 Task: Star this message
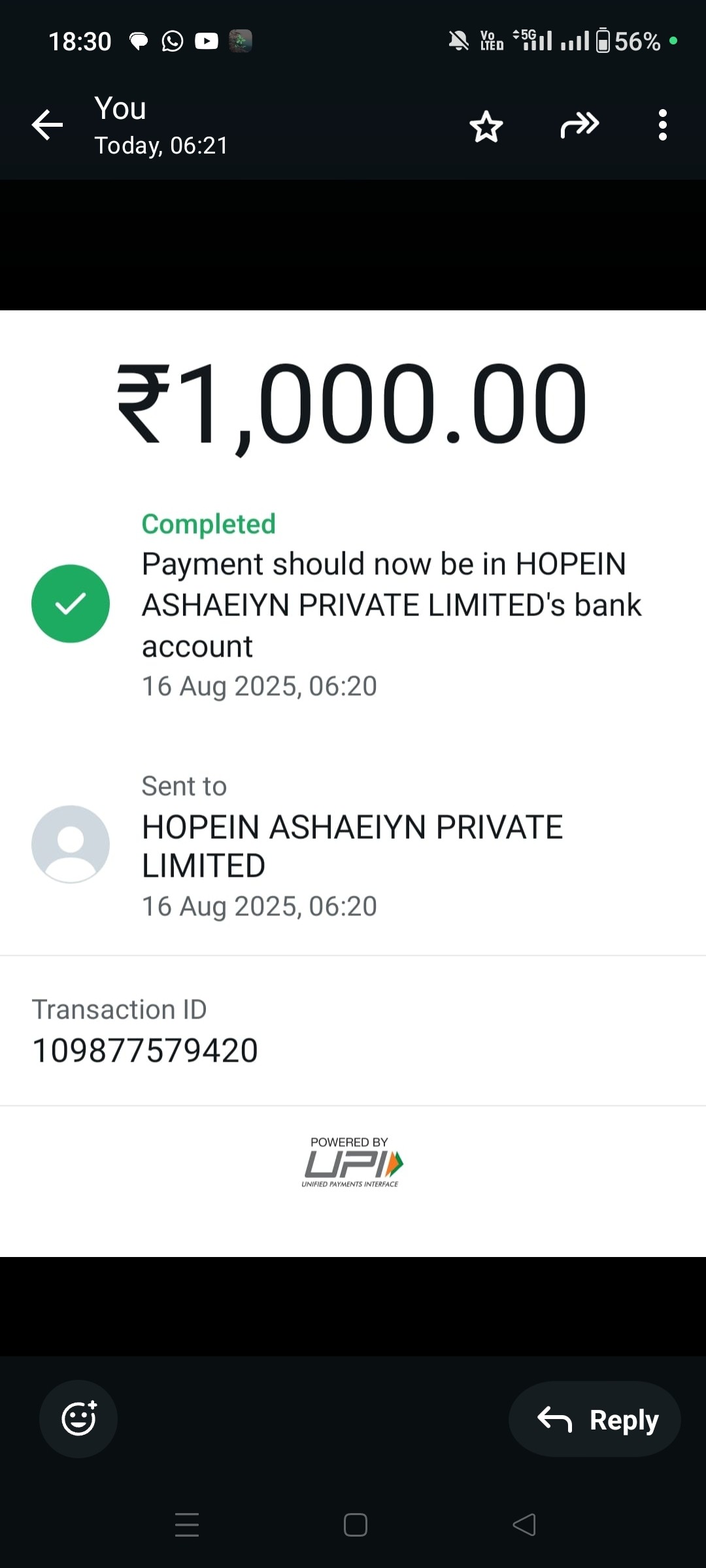tap(486, 125)
